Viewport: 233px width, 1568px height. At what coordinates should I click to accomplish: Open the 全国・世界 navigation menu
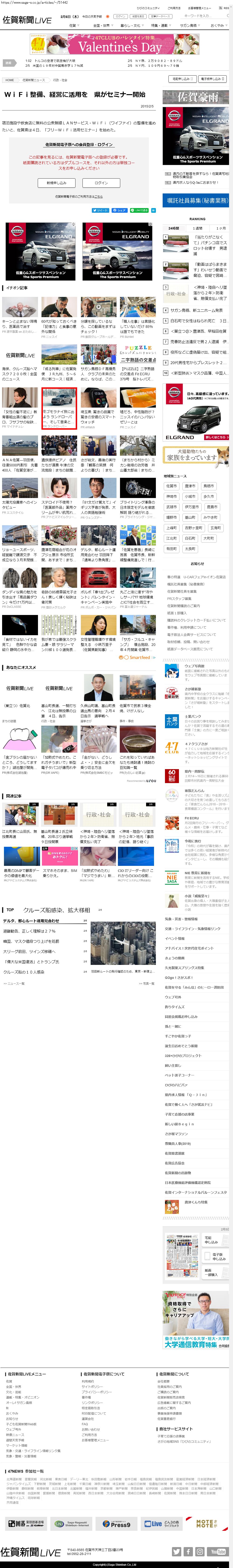pos(102,26)
